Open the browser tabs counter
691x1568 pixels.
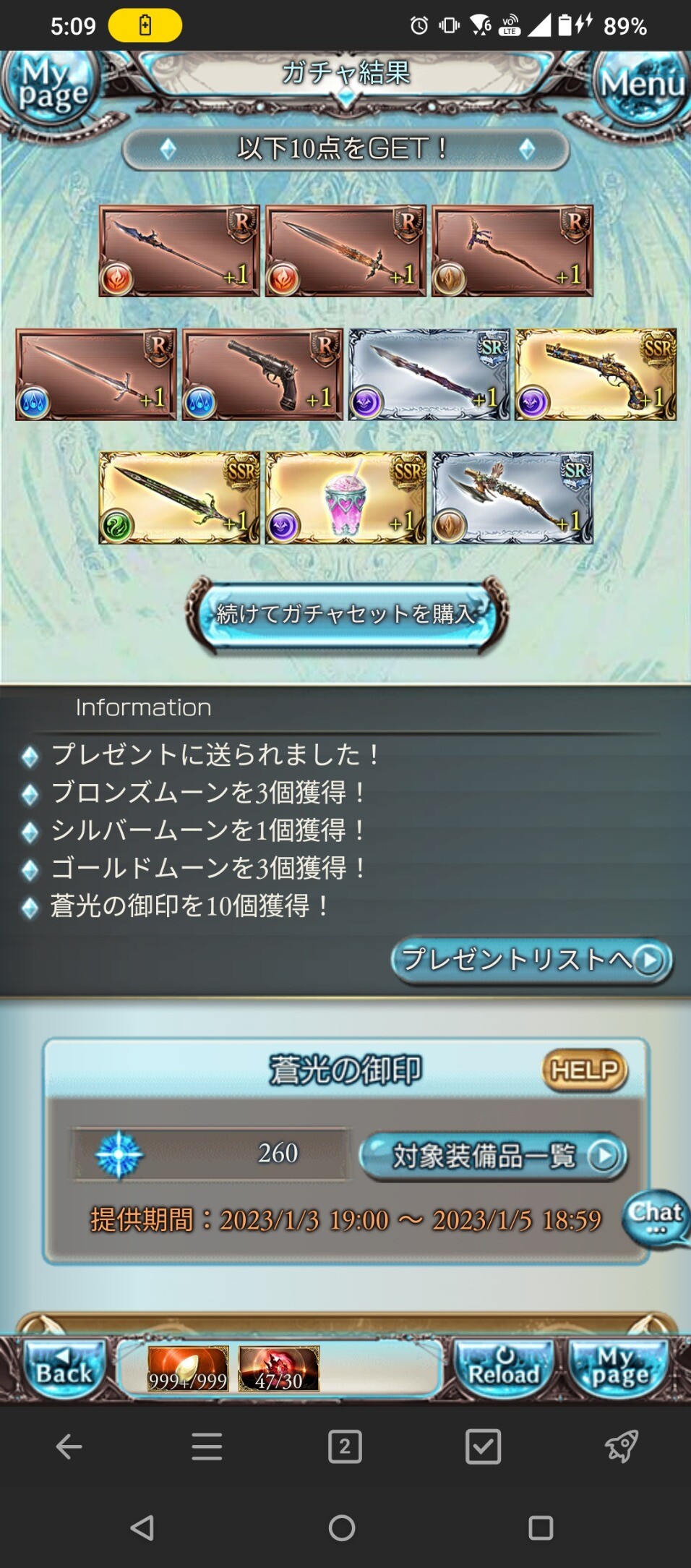(345, 1446)
